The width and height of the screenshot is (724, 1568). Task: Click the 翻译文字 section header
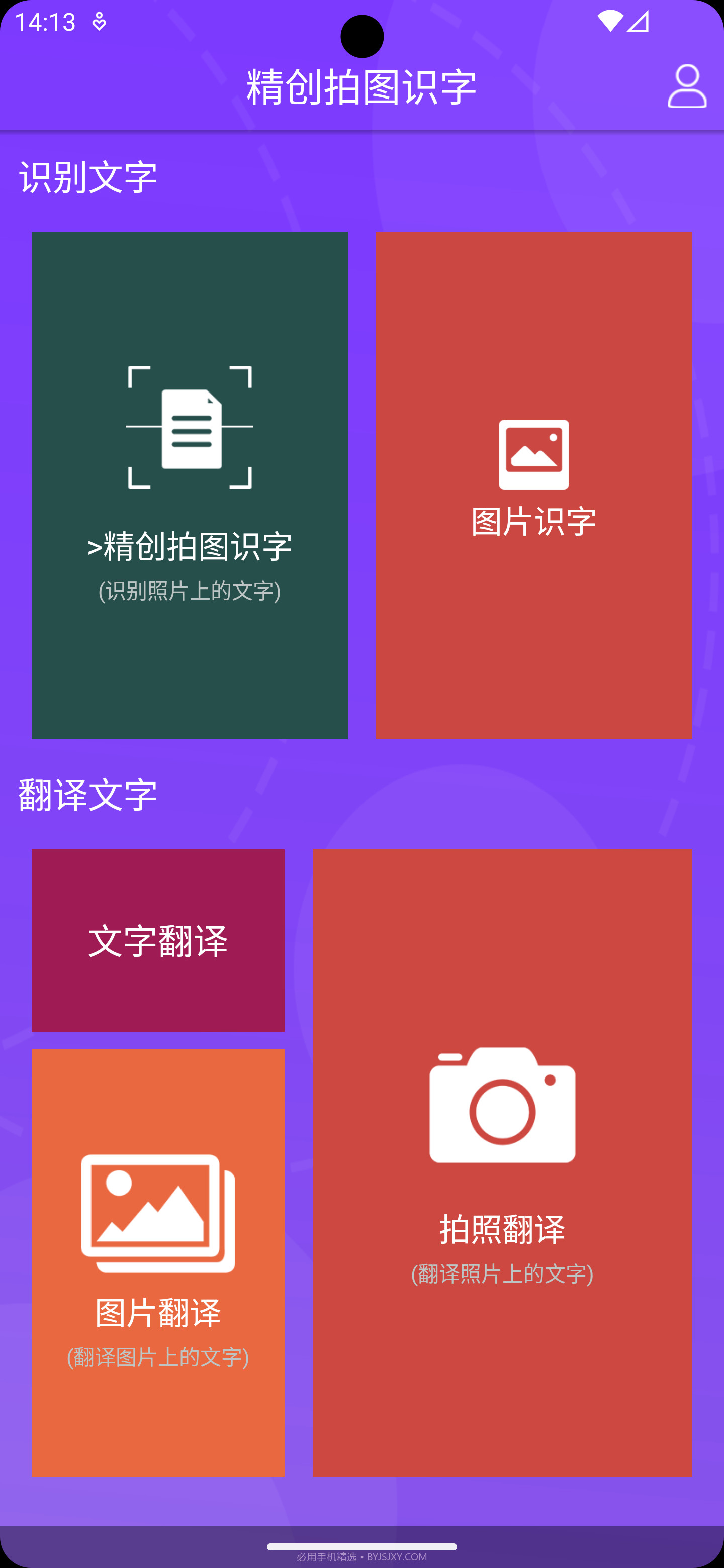click(87, 792)
